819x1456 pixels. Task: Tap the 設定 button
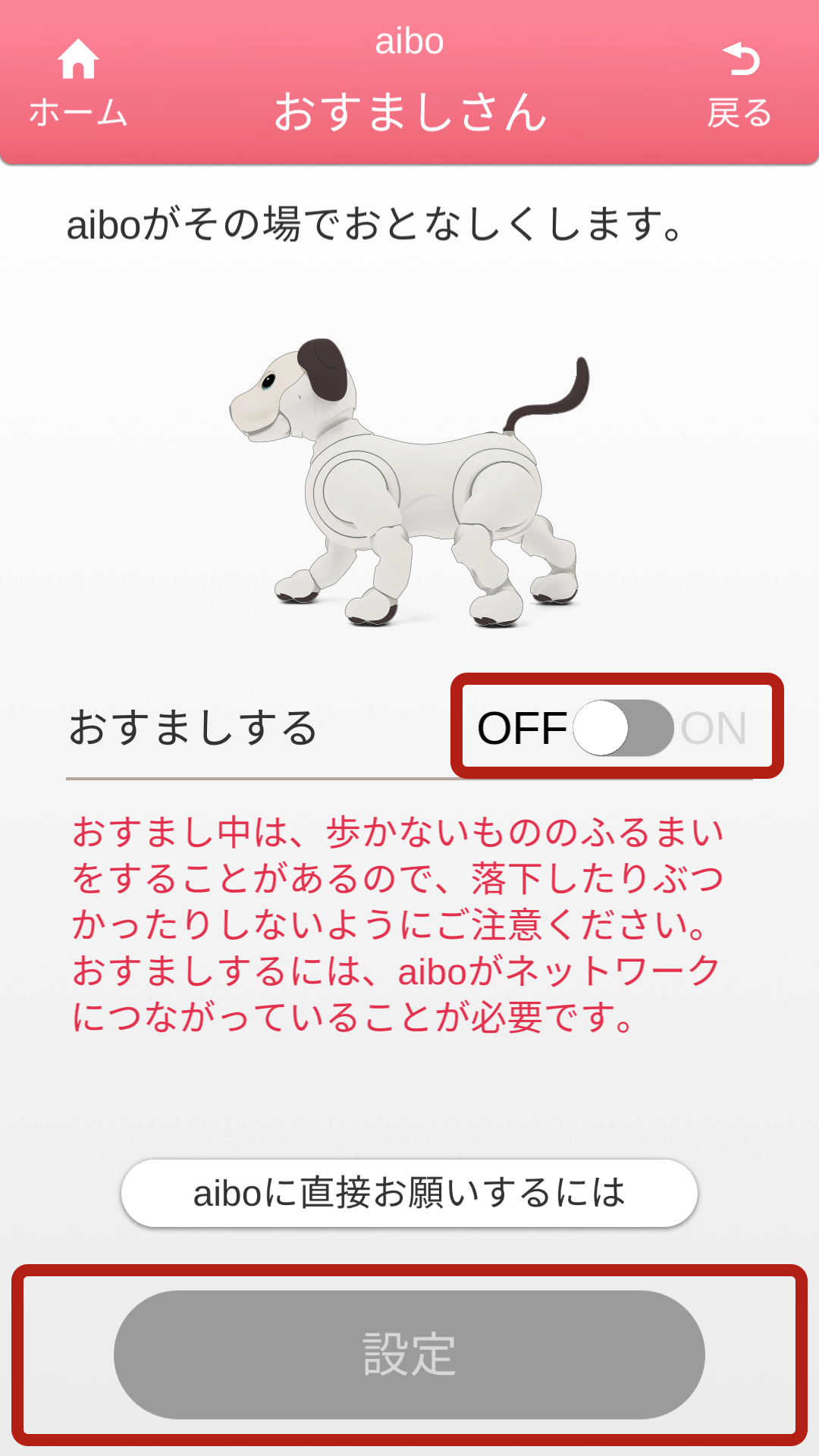pos(409,1355)
